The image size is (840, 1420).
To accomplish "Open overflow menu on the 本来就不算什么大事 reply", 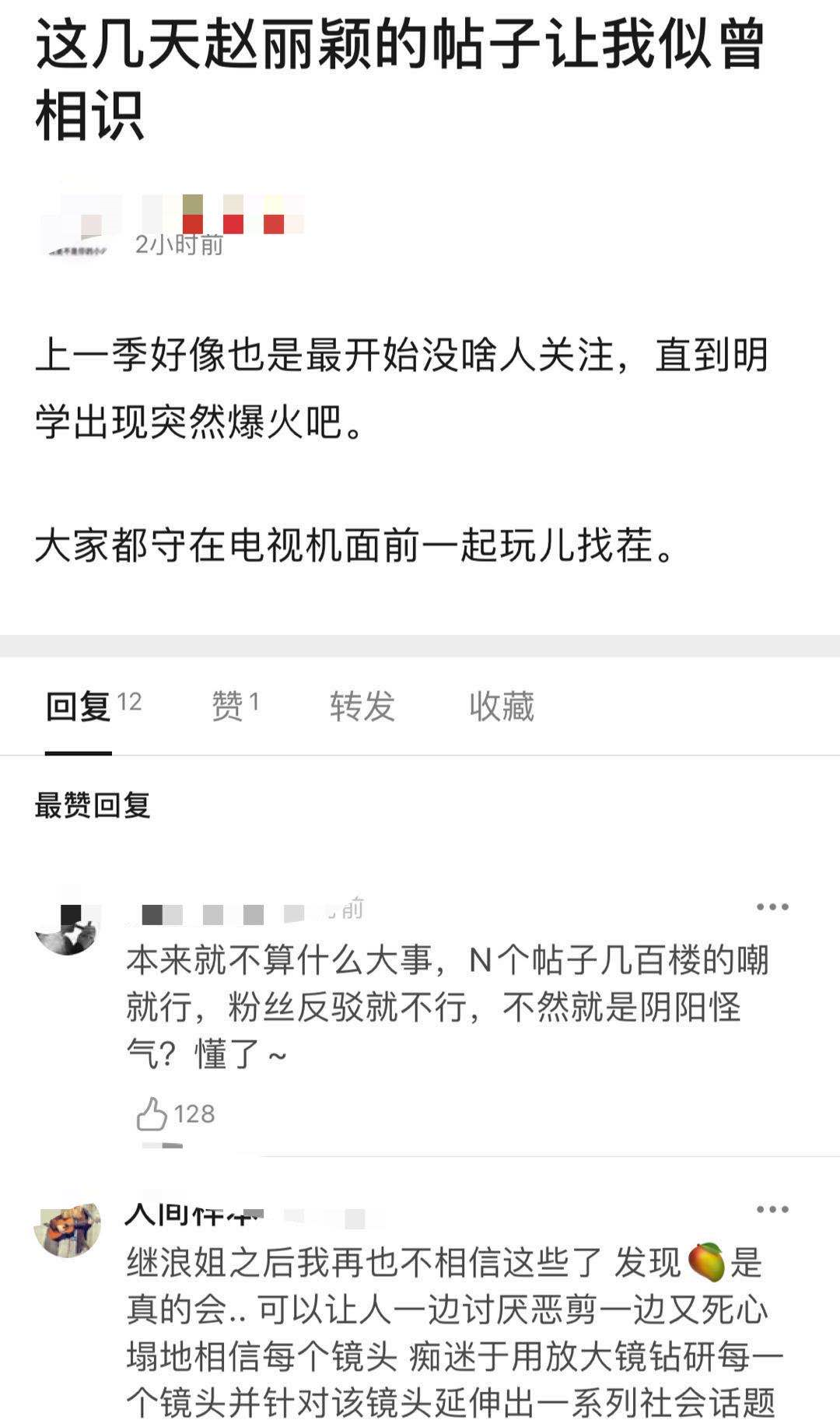I will 772,907.
